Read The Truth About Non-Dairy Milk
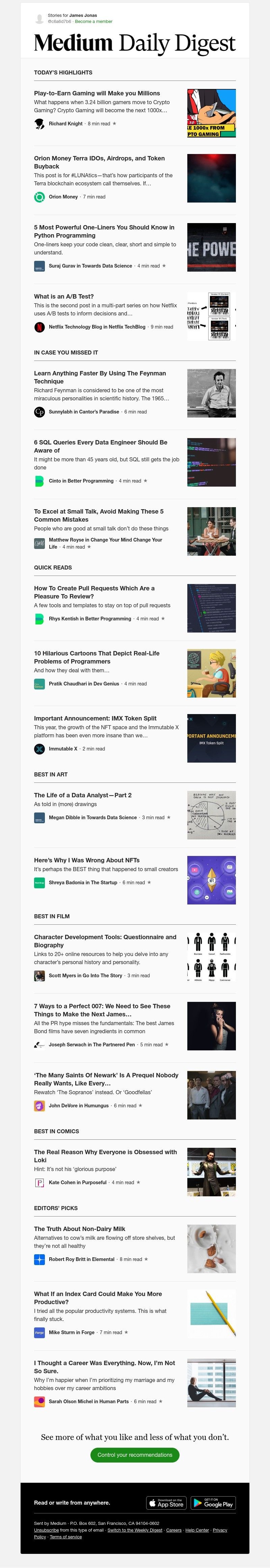 coord(80,1229)
